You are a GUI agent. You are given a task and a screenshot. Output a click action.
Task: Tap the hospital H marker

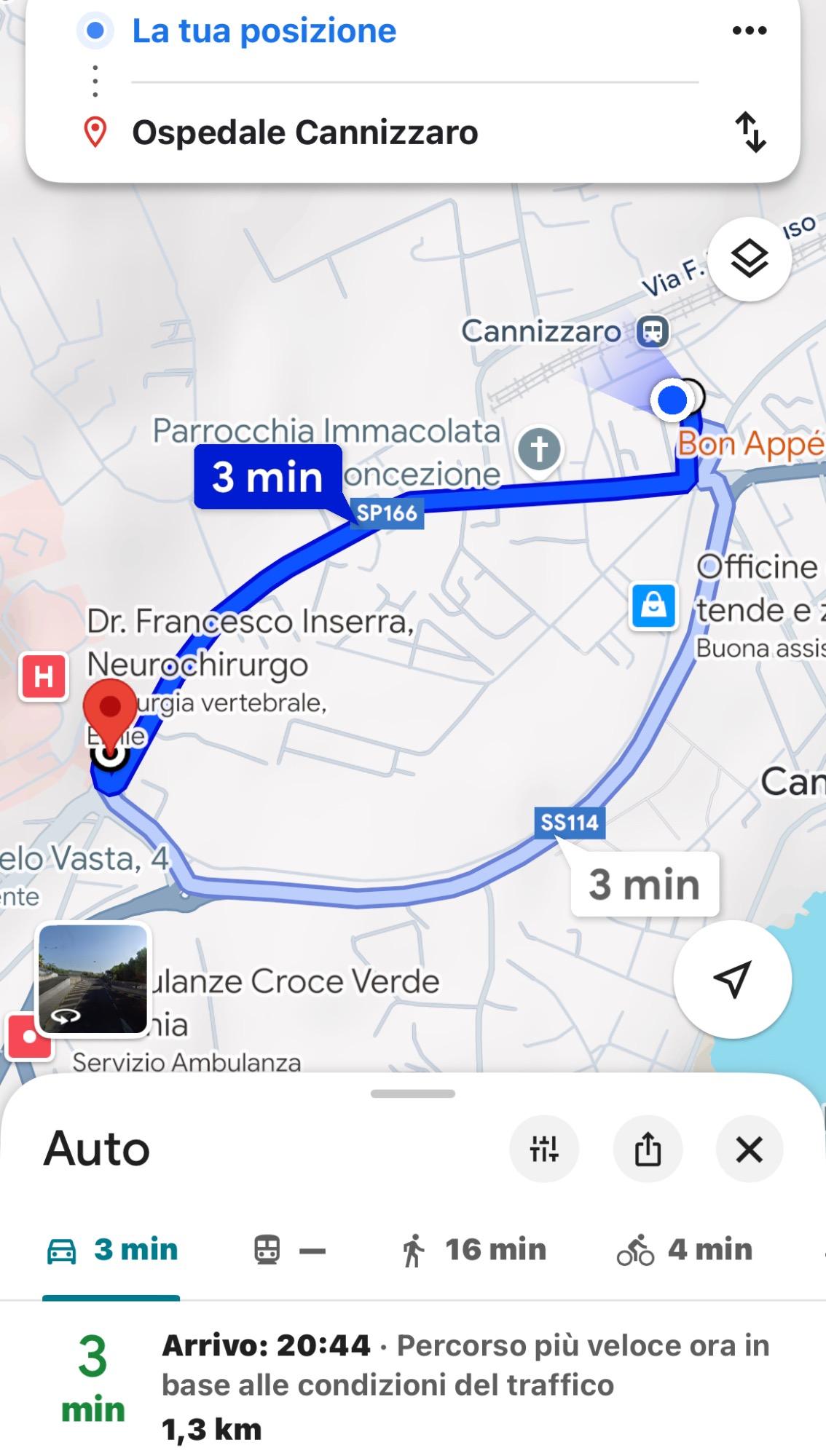tap(44, 677)
